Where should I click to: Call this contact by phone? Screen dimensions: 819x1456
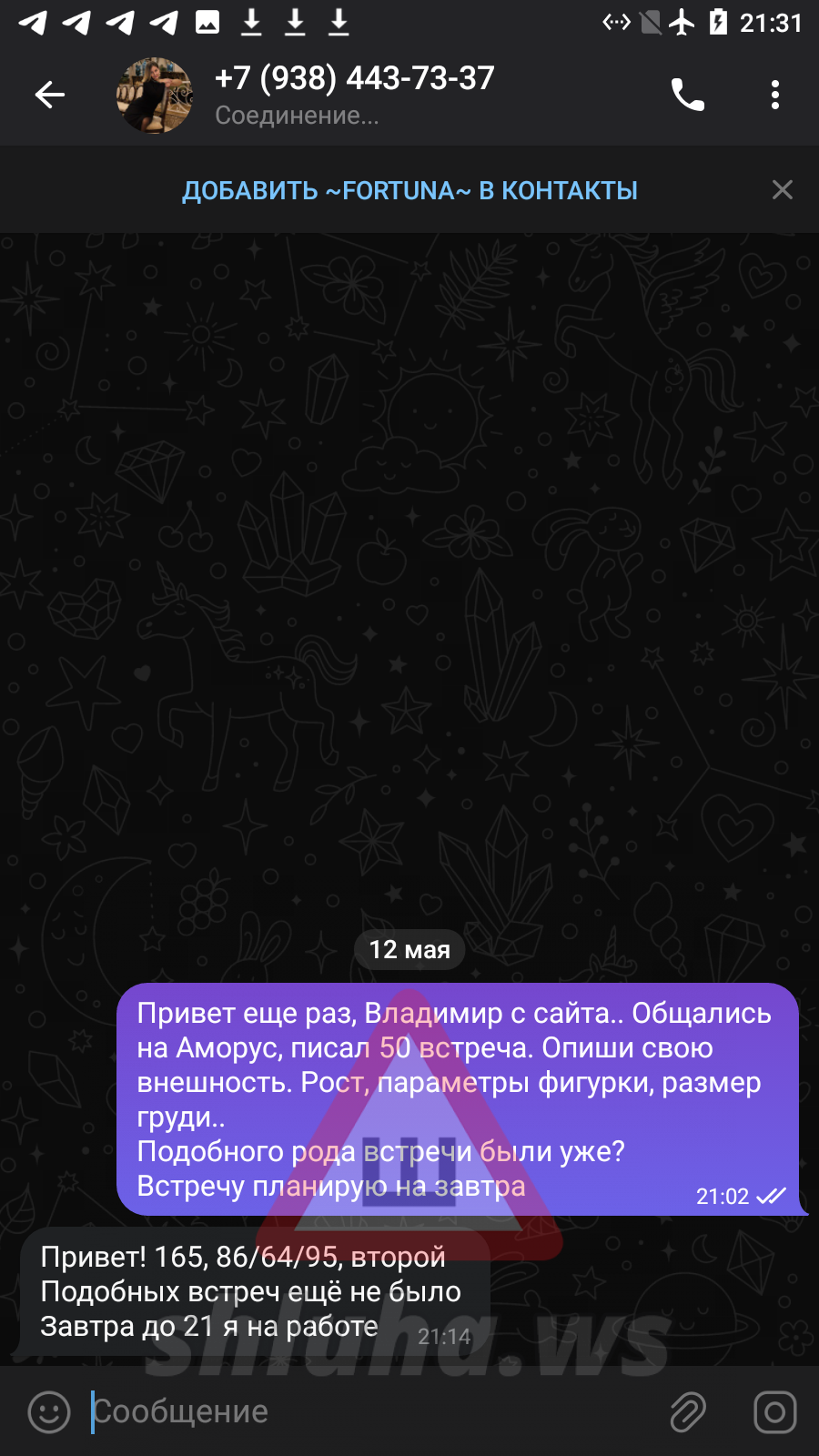pyautogui.click(x=687, y=95)
